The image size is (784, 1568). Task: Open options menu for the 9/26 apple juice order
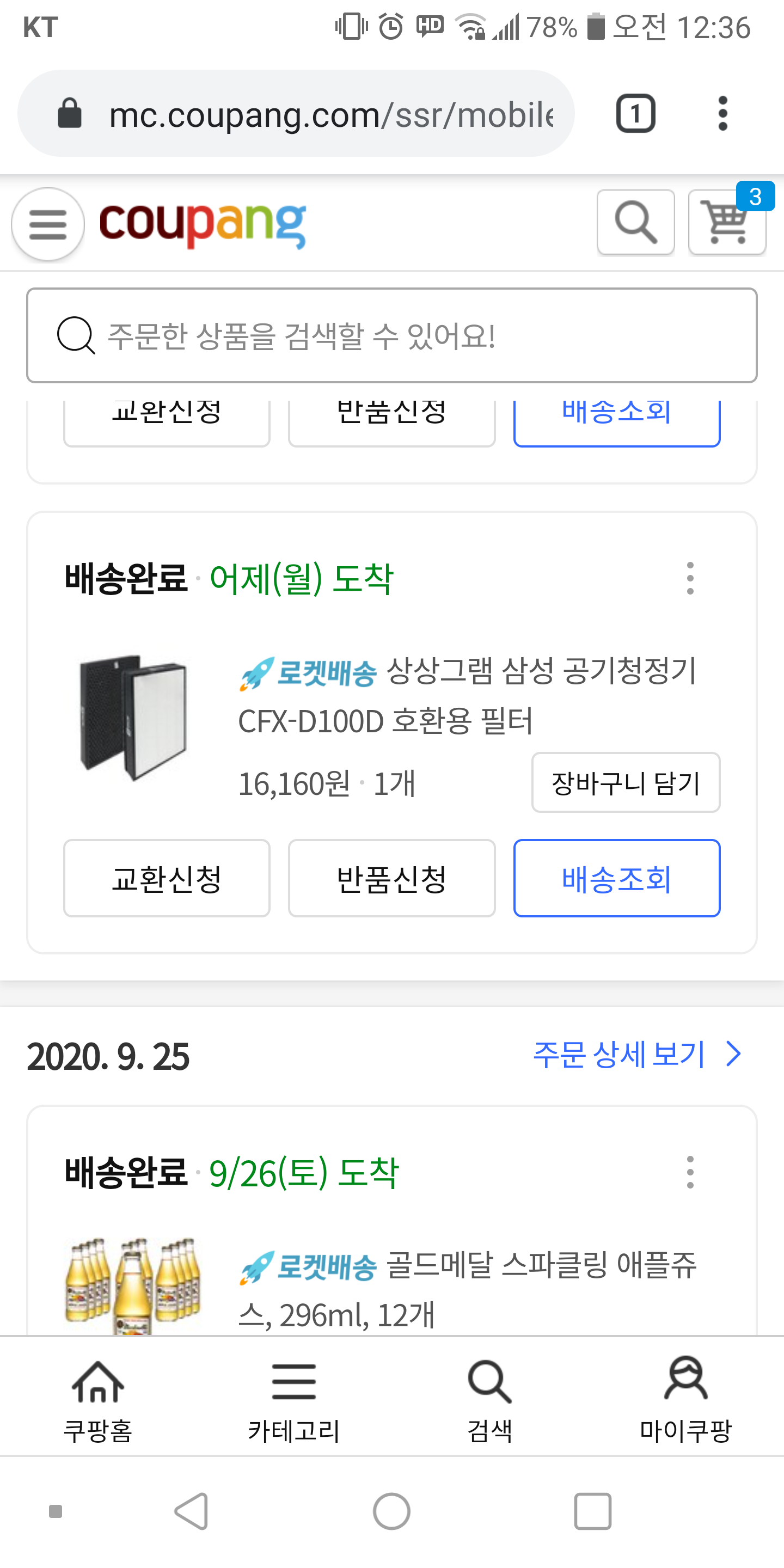pyautogui.click(x=690, y=1172)
